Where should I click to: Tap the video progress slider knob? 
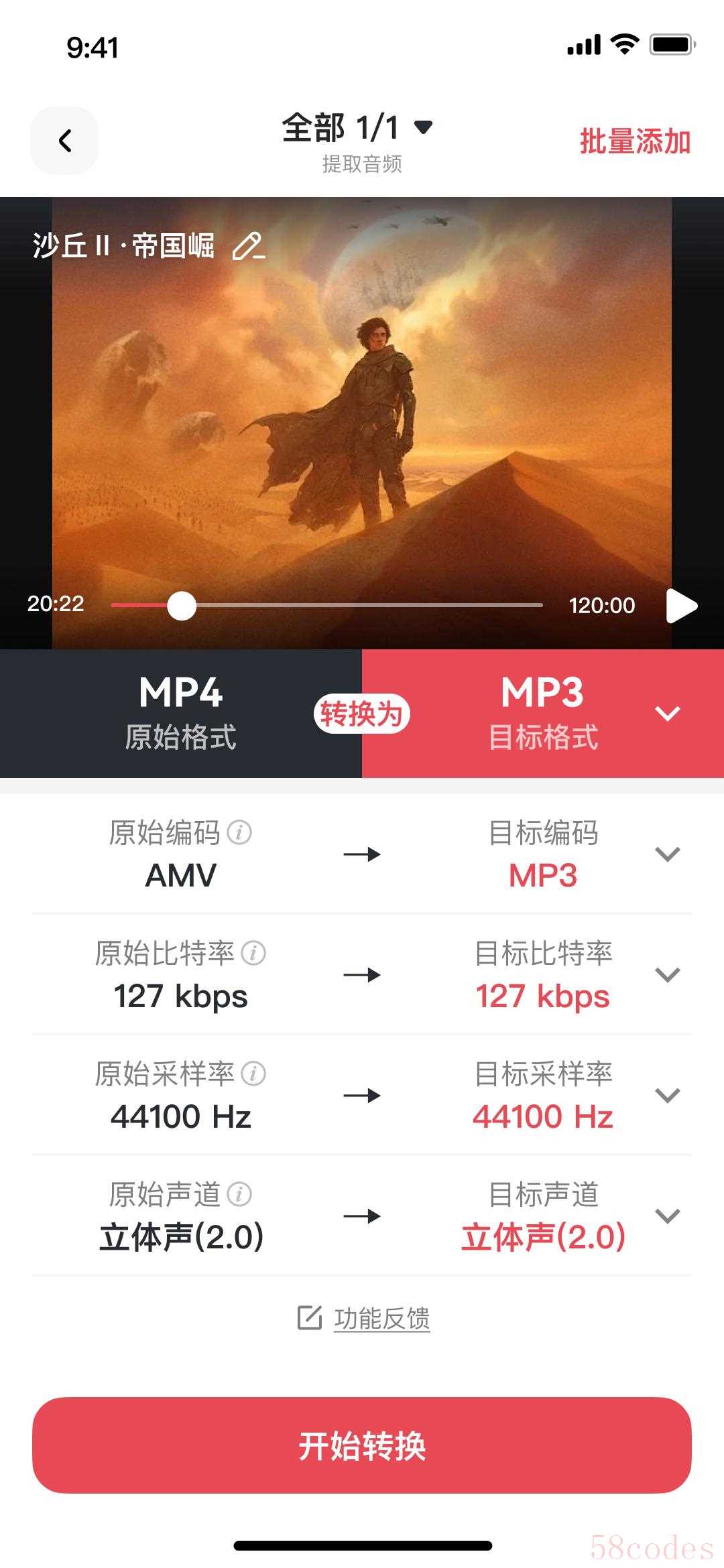[x=181, y=606]
